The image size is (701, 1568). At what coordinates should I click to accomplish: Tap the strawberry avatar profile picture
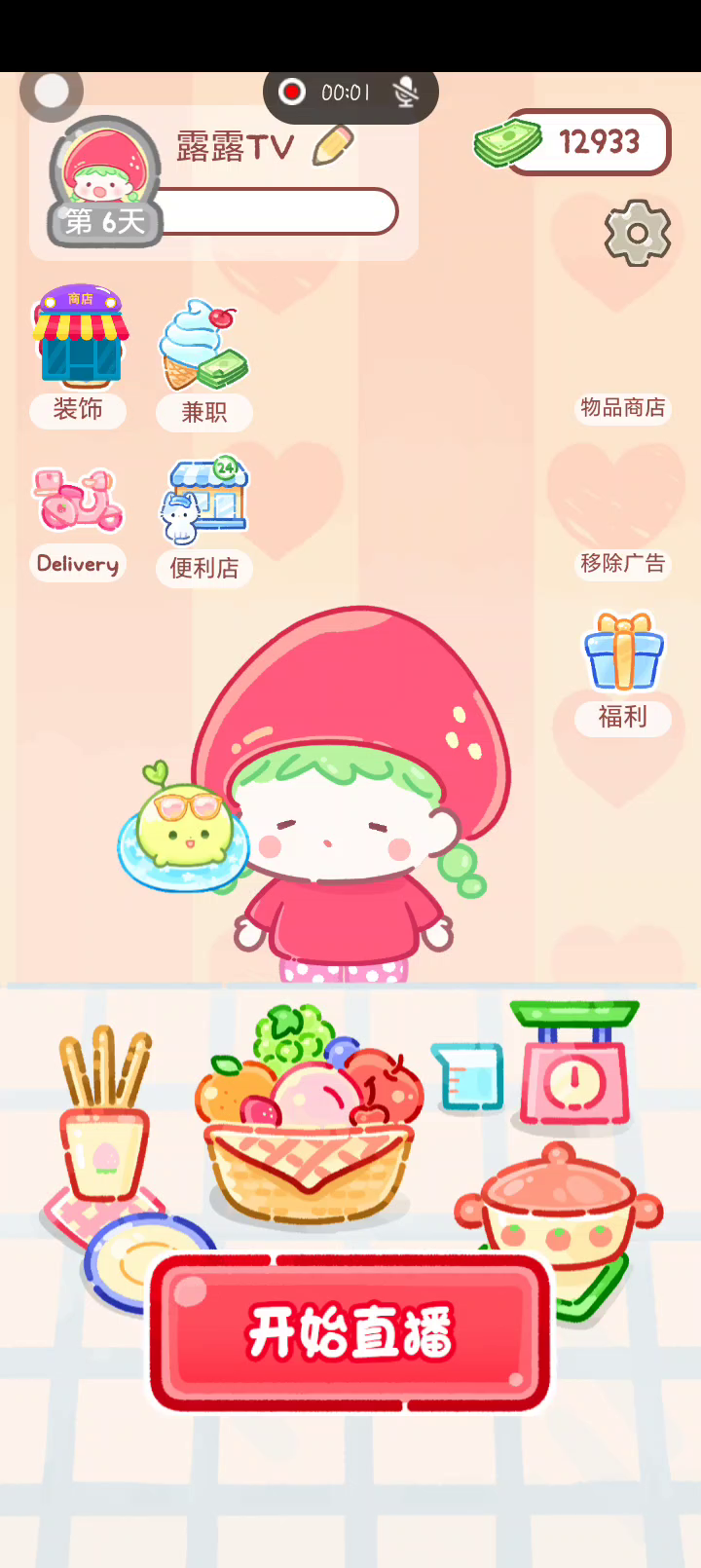pyautogui.click(x=105, y=170)
